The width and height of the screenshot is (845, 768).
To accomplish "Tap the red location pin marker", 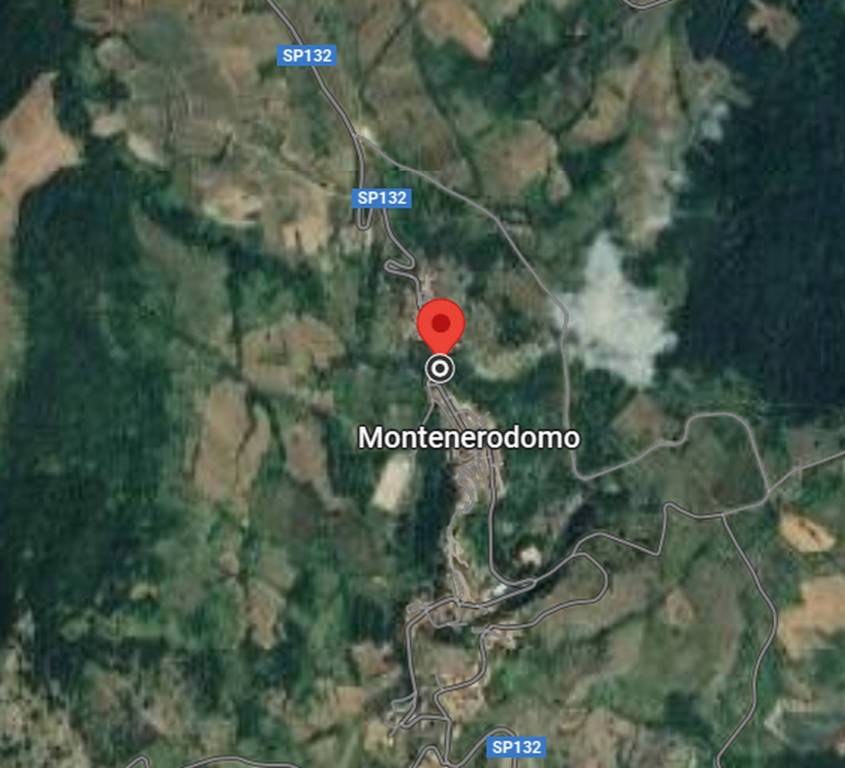I will [440, 326].
